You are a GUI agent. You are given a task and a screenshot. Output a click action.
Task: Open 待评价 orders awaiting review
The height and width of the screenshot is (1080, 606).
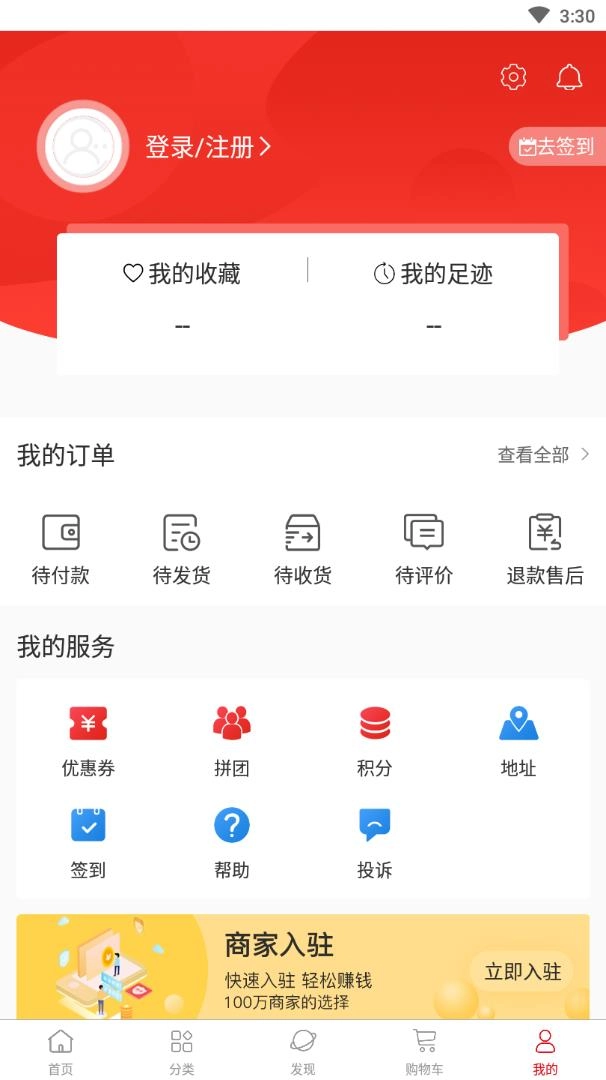tap(424, 547)
